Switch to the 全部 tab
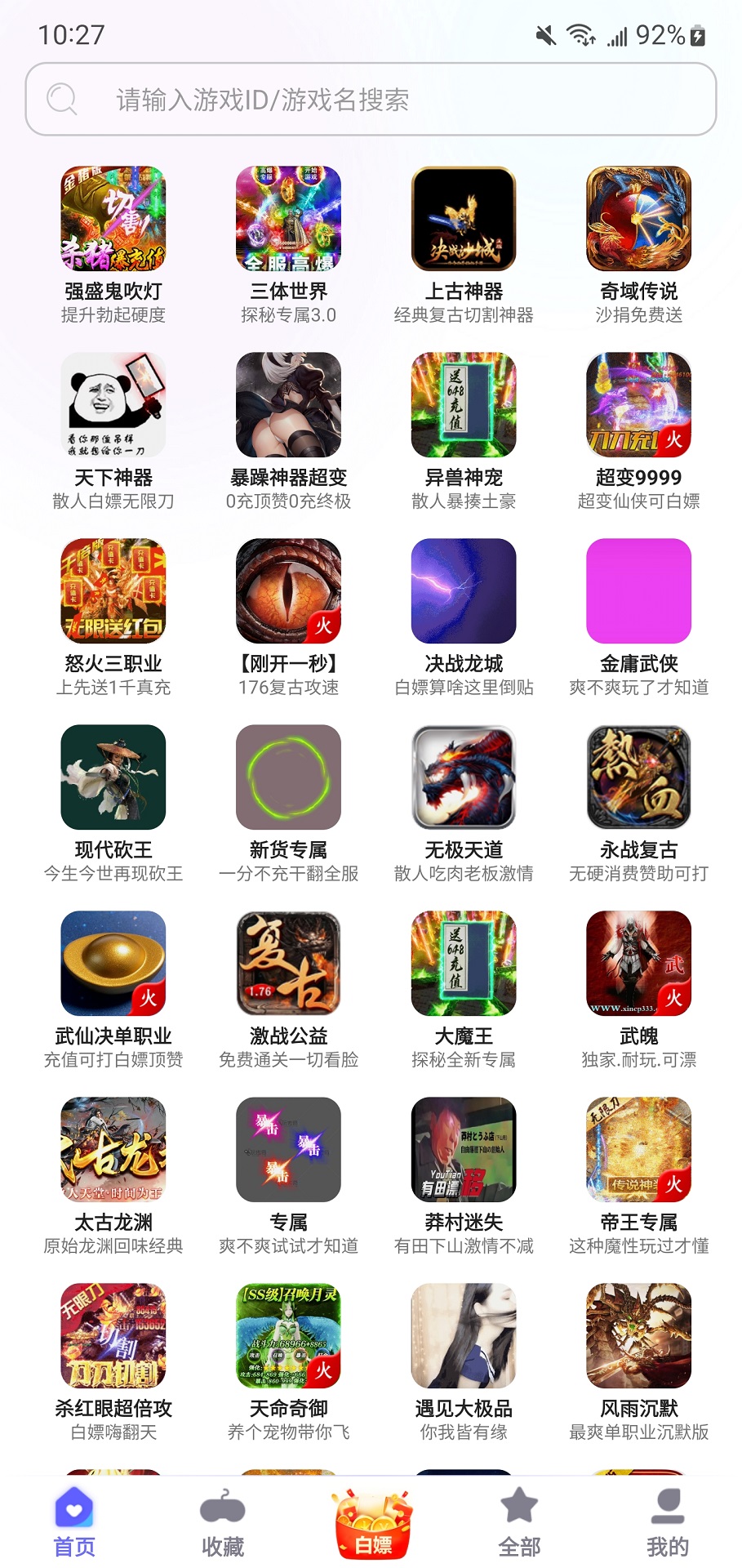Viewport: 742px width, 1568px height. coord(519,1523)
